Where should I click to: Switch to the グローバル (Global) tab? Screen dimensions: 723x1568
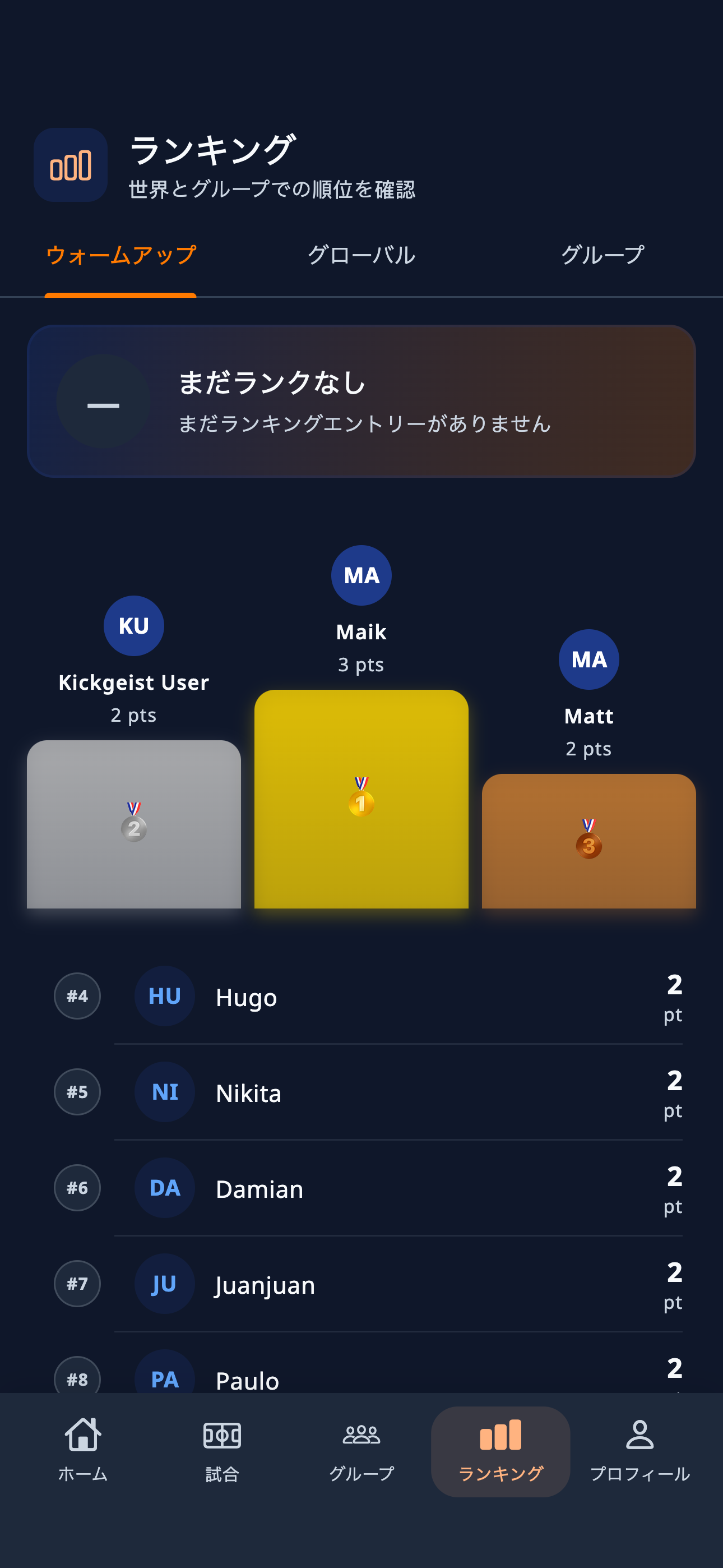(361, 256)
